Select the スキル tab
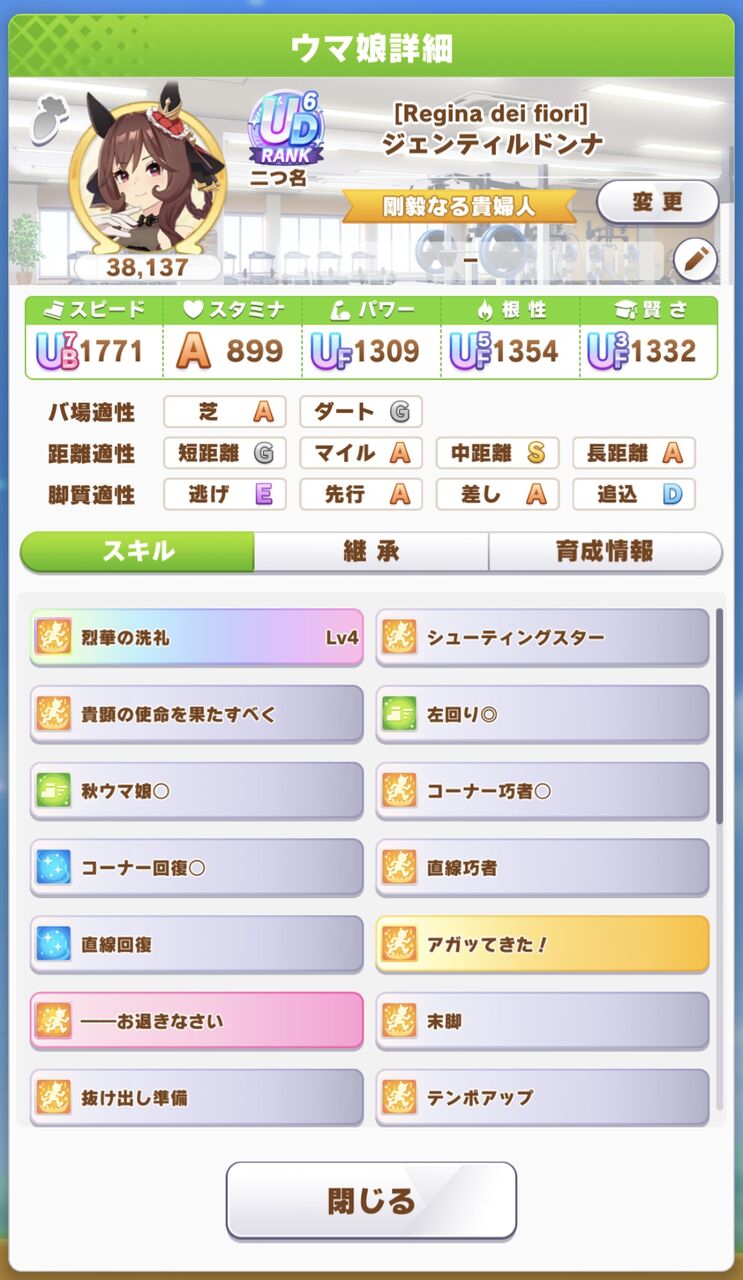The height and width of the screenshot is (1280, 743). click(138, 551)
